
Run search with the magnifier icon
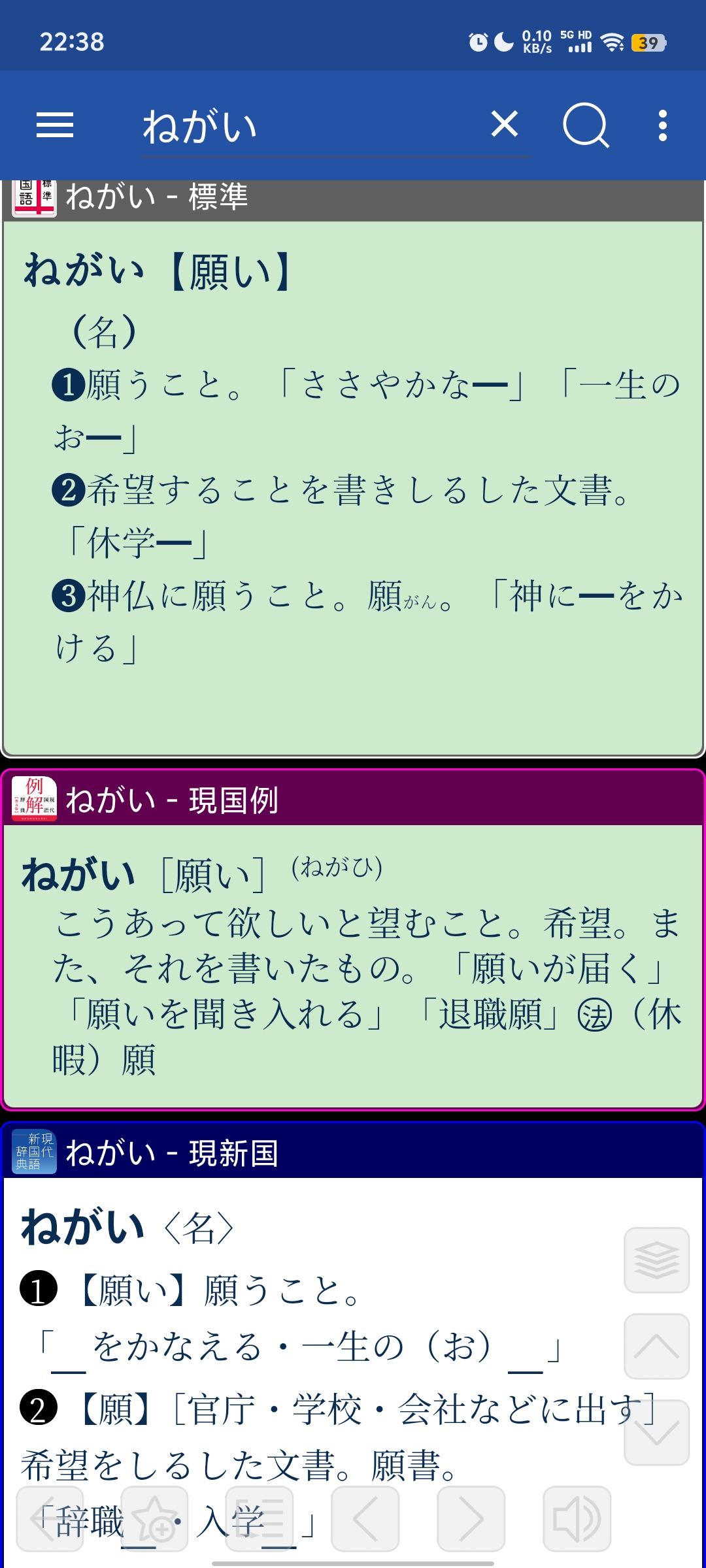coord(586,125)
